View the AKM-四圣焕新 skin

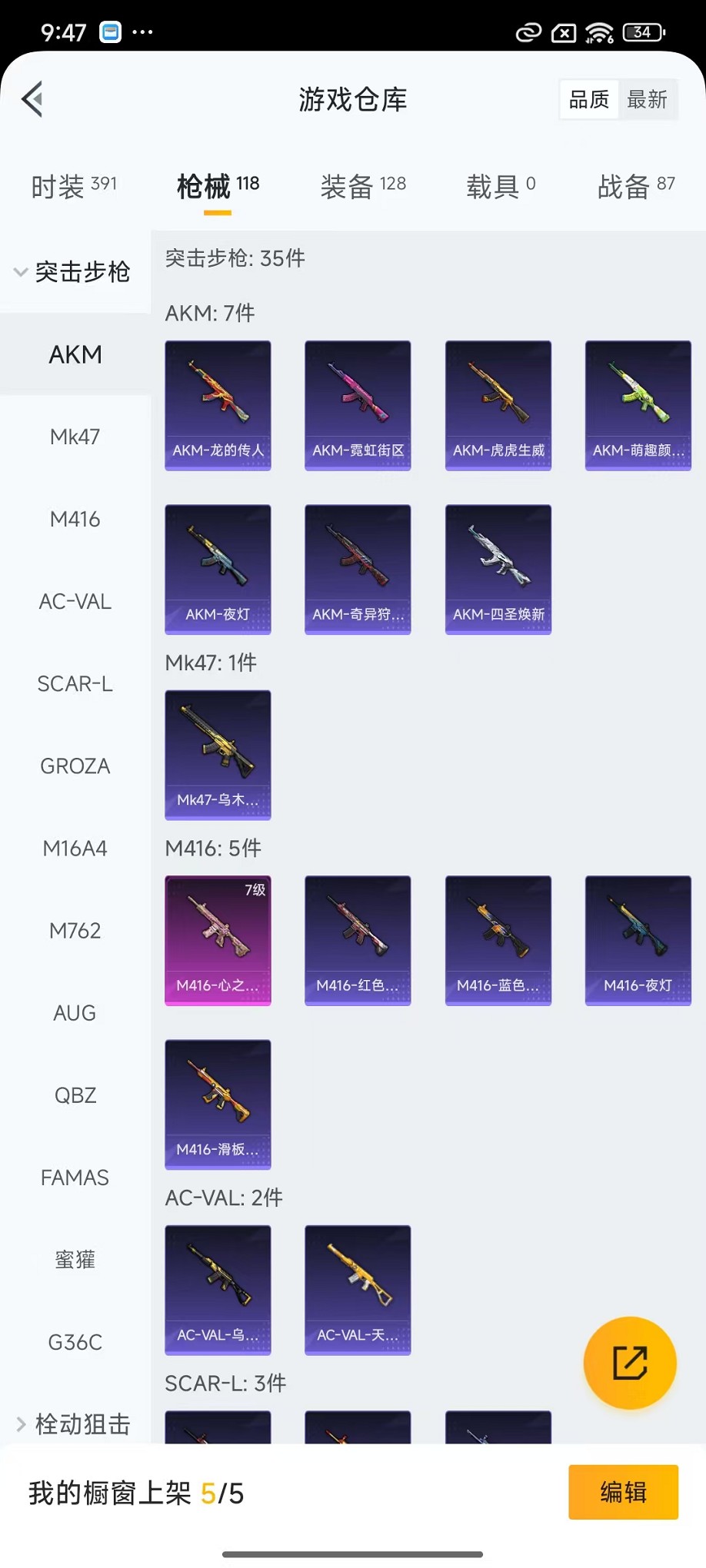tap(498, 569)
